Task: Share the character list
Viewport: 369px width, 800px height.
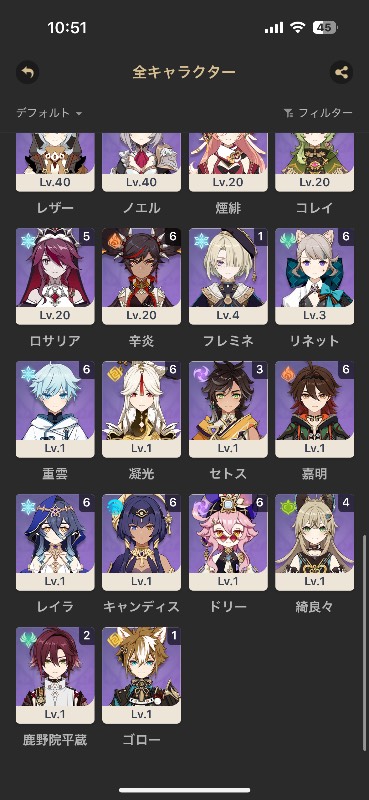Action: [x=341, y=72]
